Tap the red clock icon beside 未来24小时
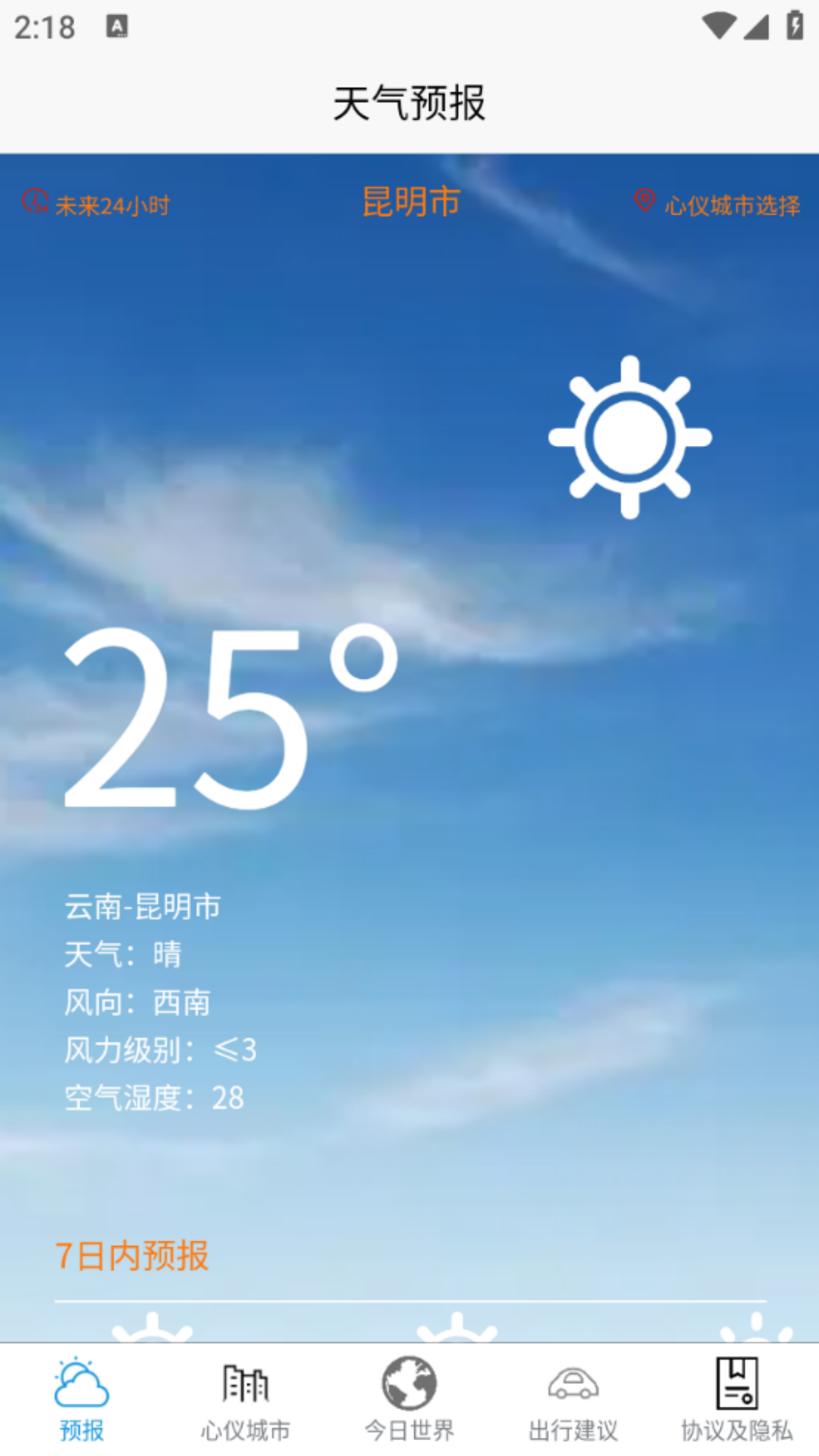 pyautogui.click(x=36, y=202)
